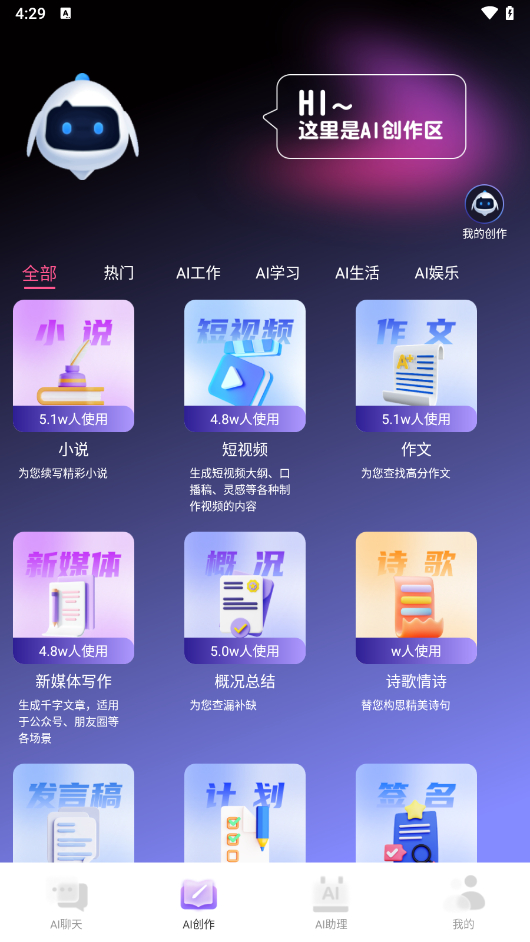Viewport: 530px width, 942px height.
Task: Select the AI创作 bottom tab
Action: point(198,903)
